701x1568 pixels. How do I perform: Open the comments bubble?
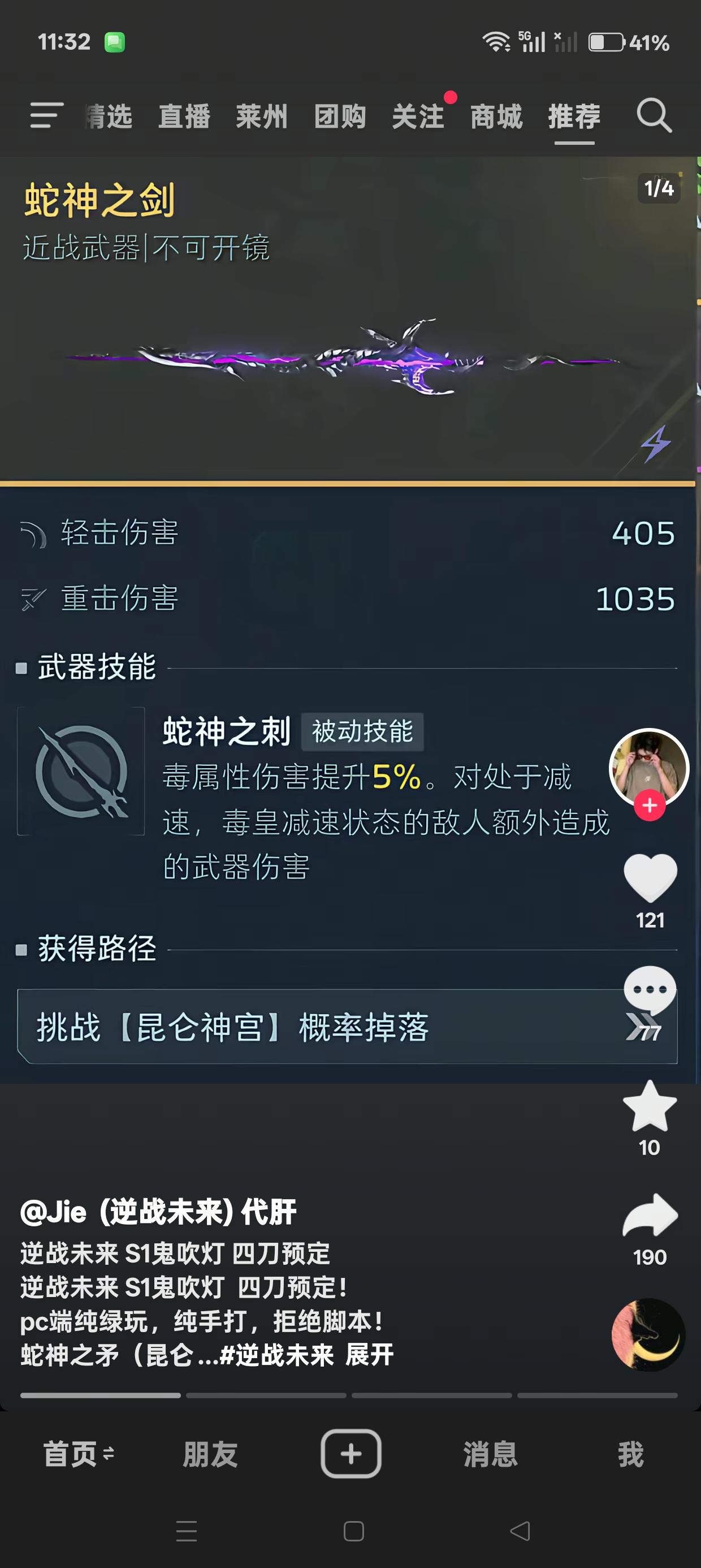click(650, 989)
